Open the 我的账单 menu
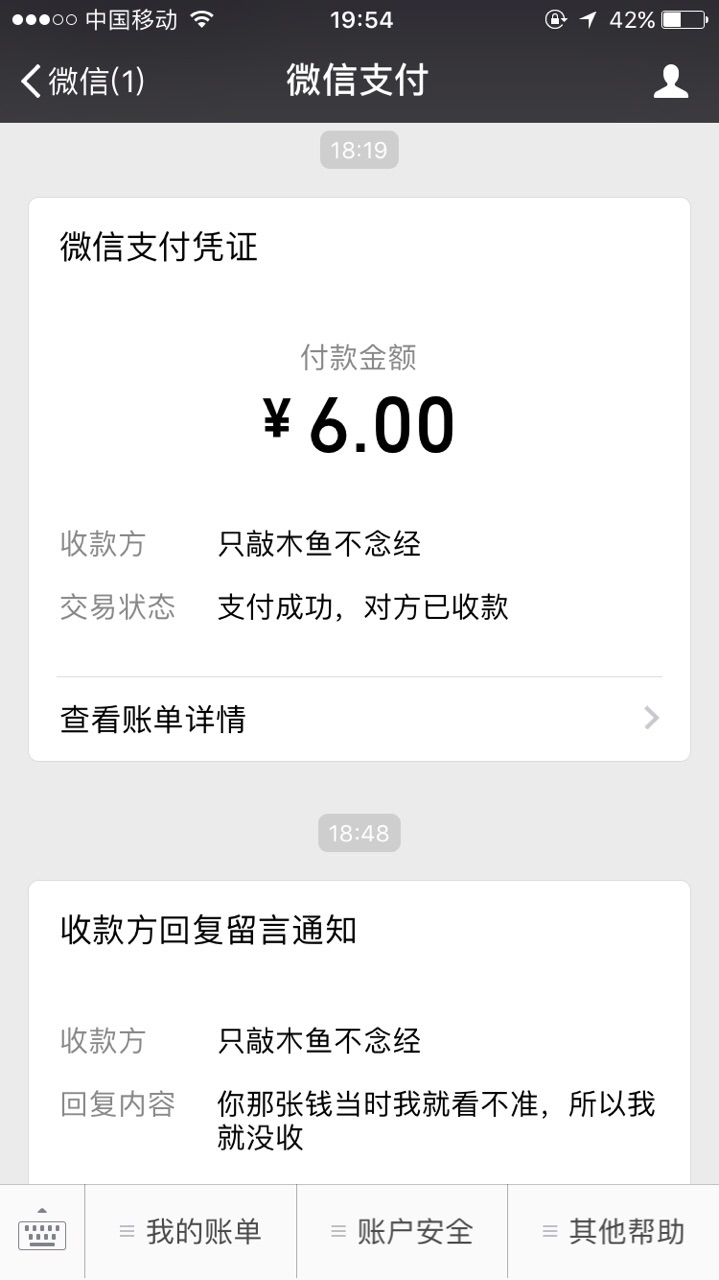 coord(191,1232)
